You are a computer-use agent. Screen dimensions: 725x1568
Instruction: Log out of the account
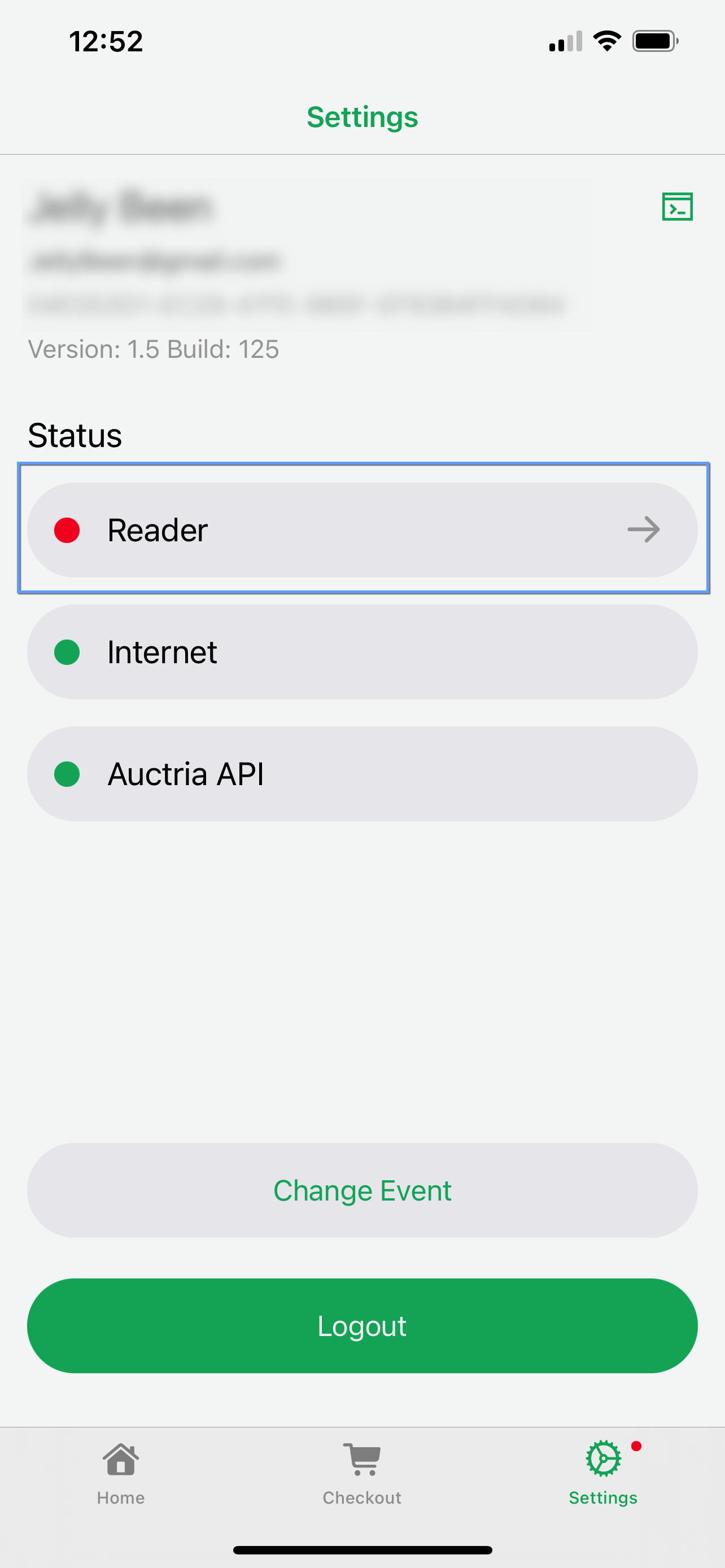coord(362,1326)
